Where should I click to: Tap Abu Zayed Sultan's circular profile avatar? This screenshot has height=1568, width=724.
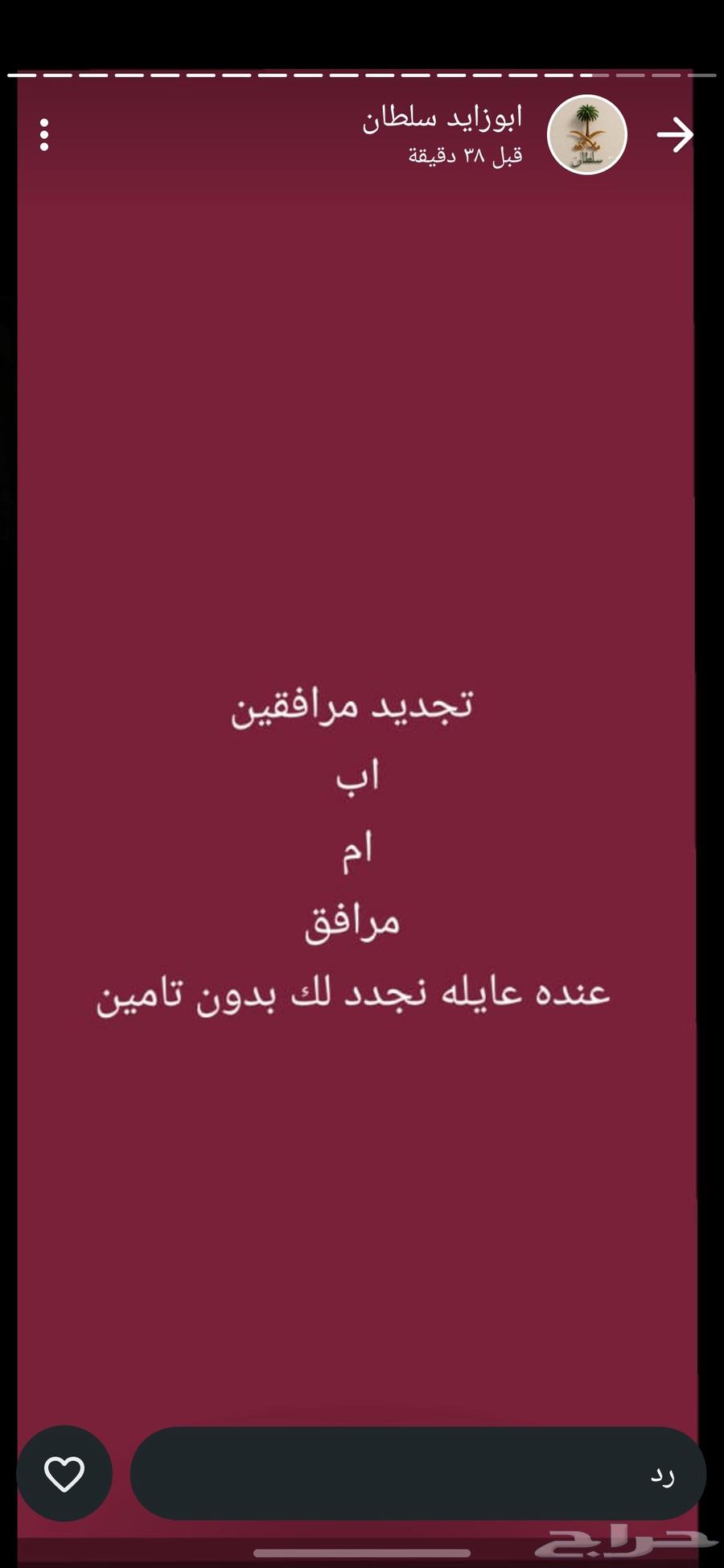click(586, 134)
